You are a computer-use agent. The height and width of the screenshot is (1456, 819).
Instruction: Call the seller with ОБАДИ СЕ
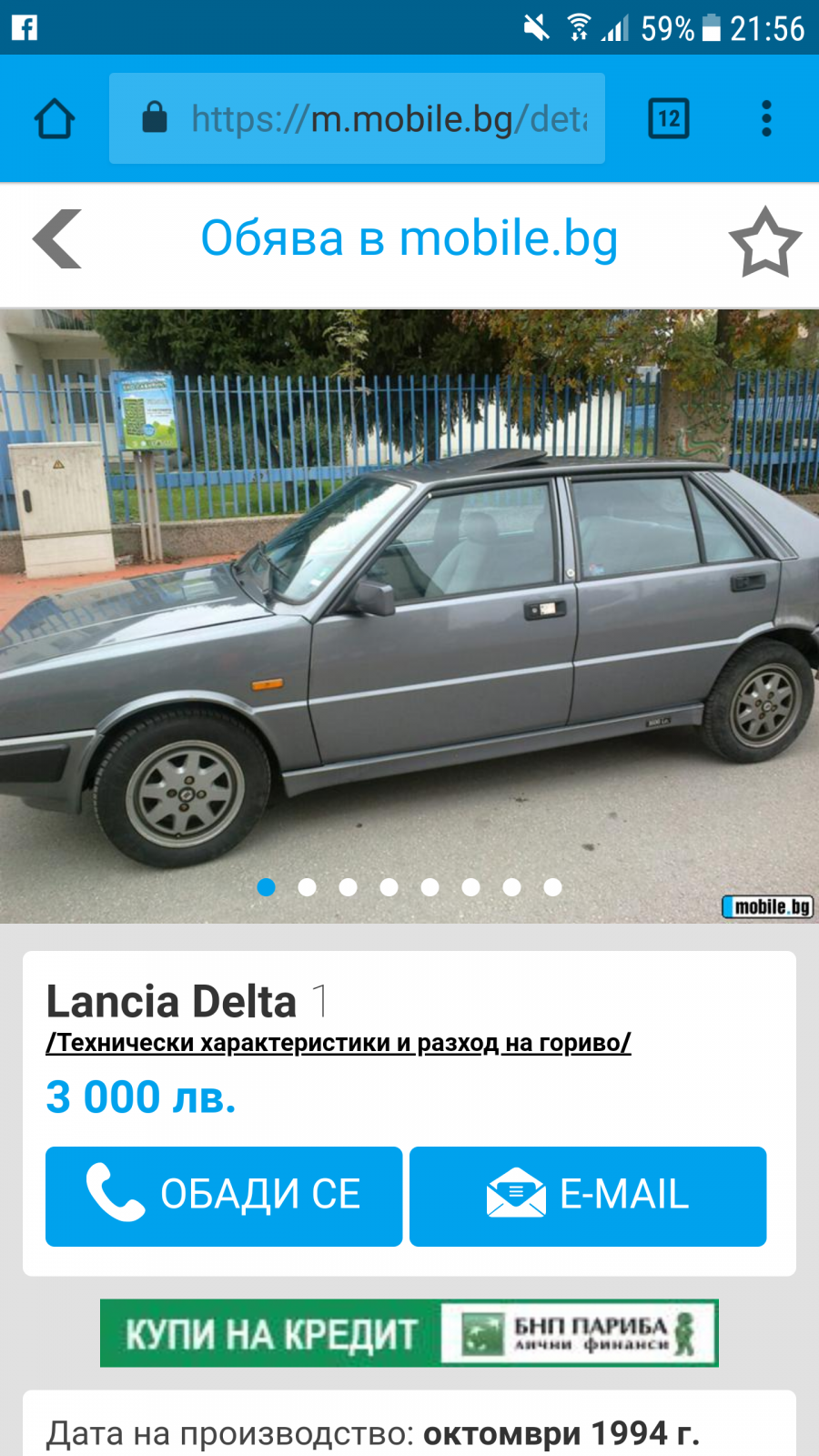(224, 1196)
